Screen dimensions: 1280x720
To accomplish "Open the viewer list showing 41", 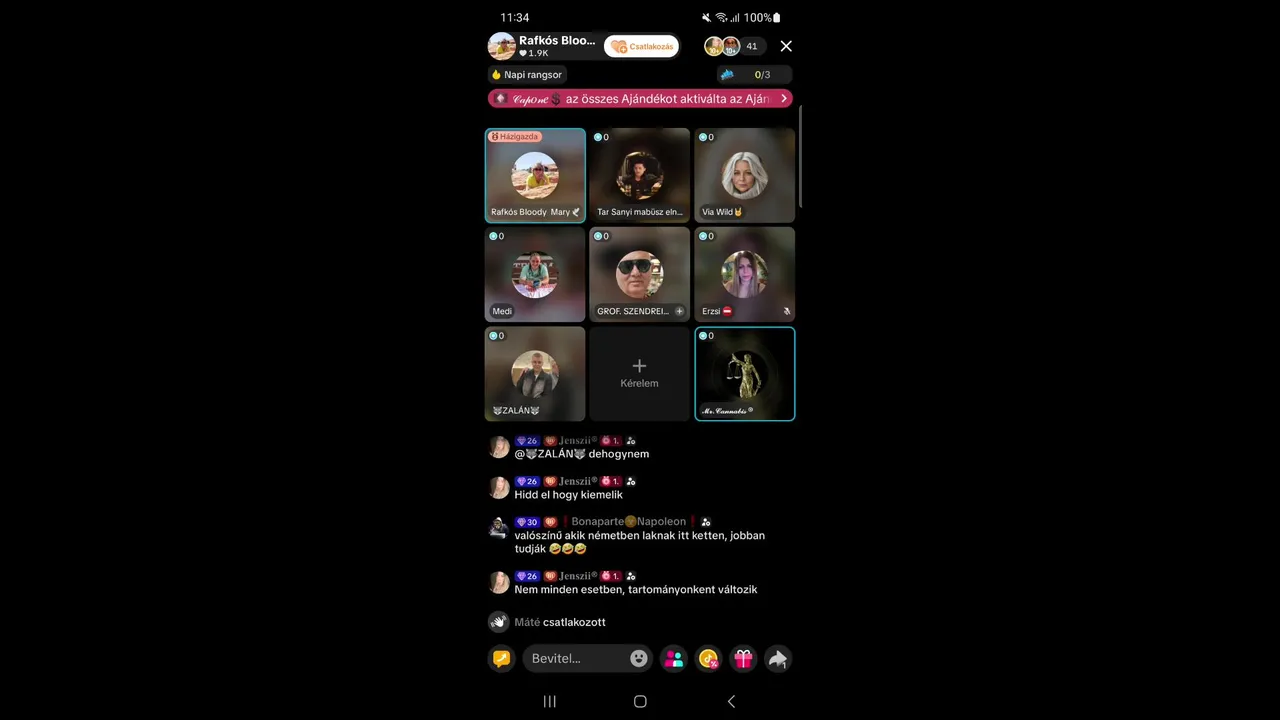I will 735,46.
